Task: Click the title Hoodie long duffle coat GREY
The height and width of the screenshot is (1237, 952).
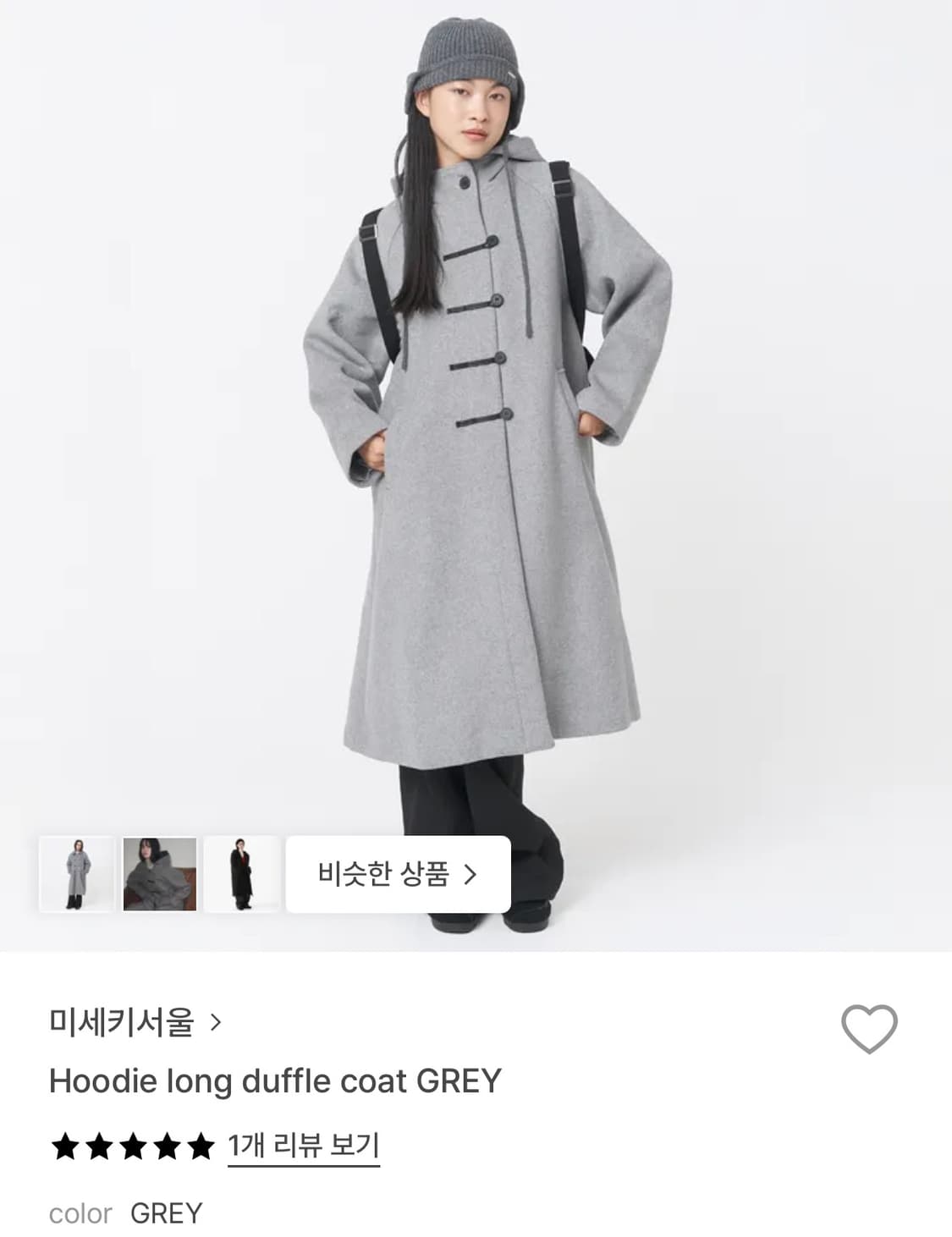Action: coord(272,1079)
